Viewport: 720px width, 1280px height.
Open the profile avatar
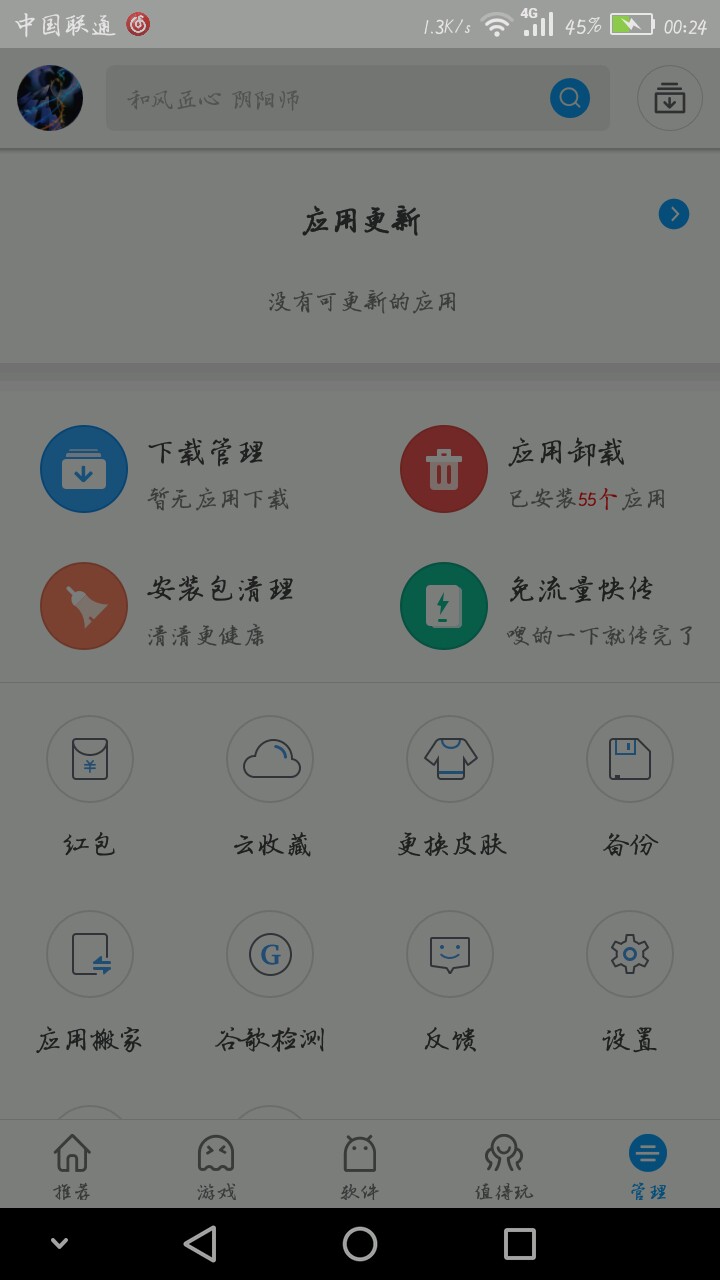[x=50, y=98]
